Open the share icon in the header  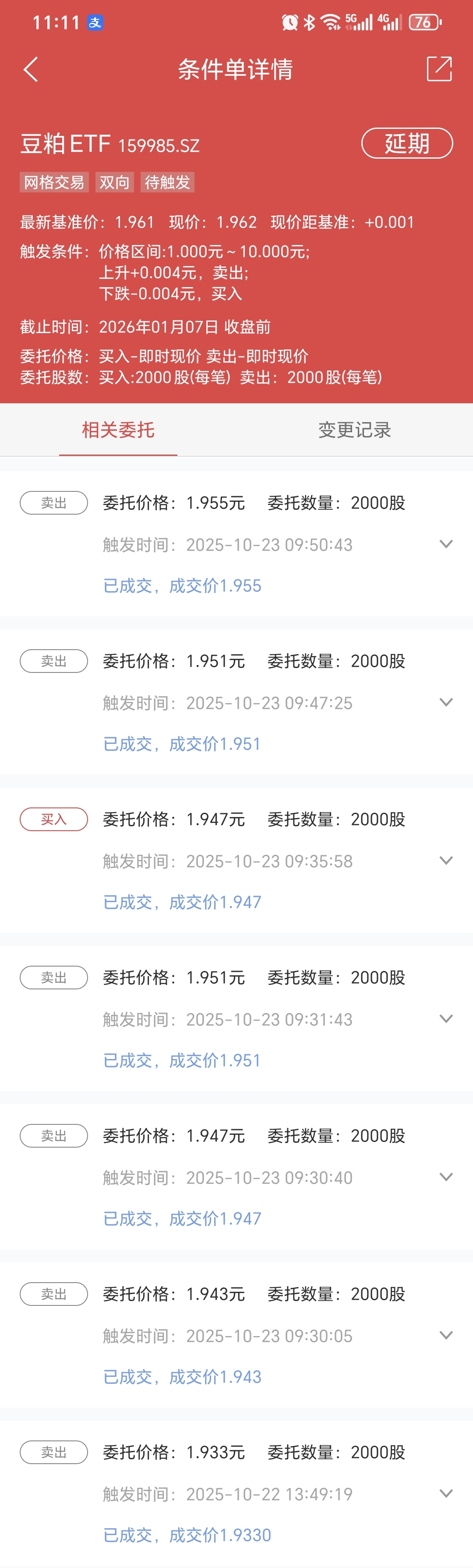coord(439,69)
